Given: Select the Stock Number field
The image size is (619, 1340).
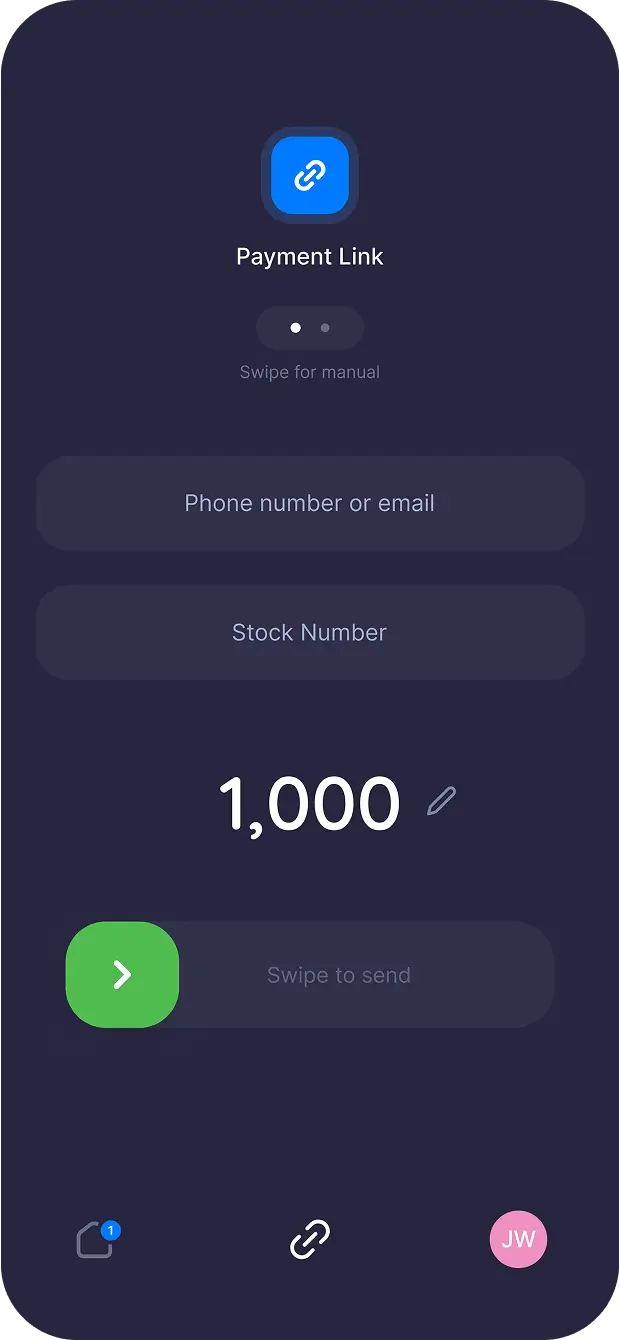Looking at the screenshot, I should (310, 632).
